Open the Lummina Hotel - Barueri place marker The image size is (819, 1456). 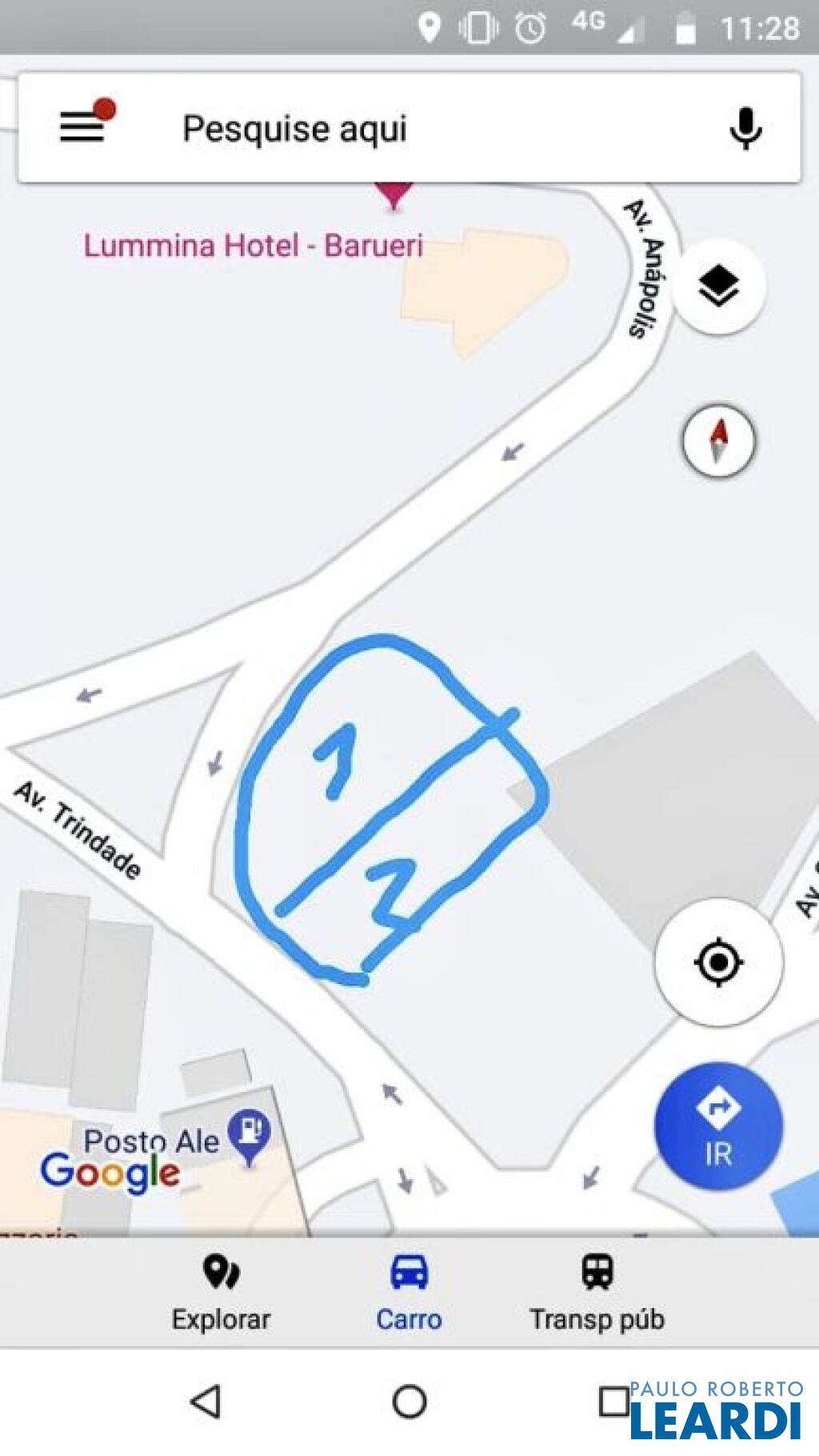tap(393, 196)
